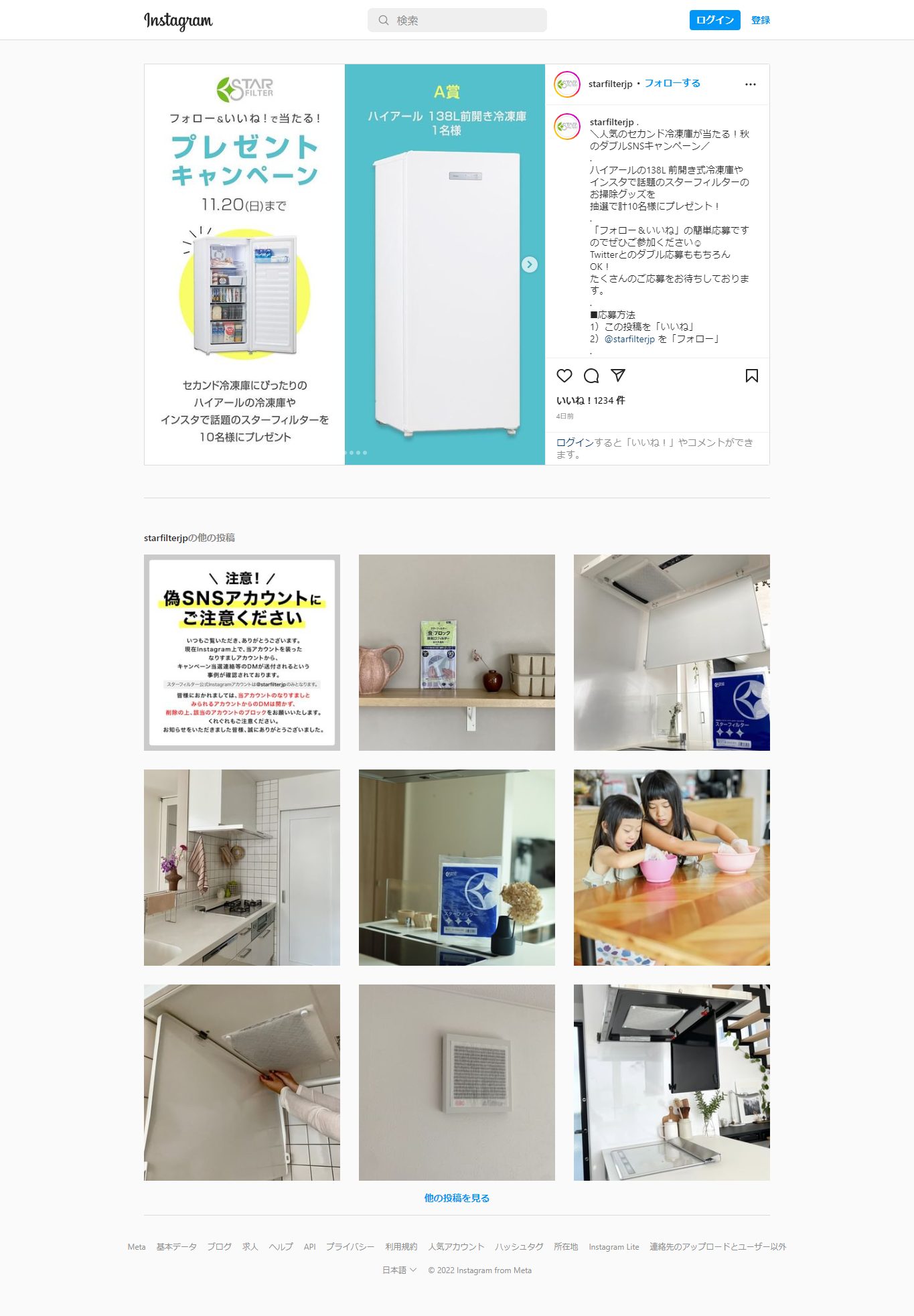
Task: View the wall ventilation filter post
Action: (457, 1082)
